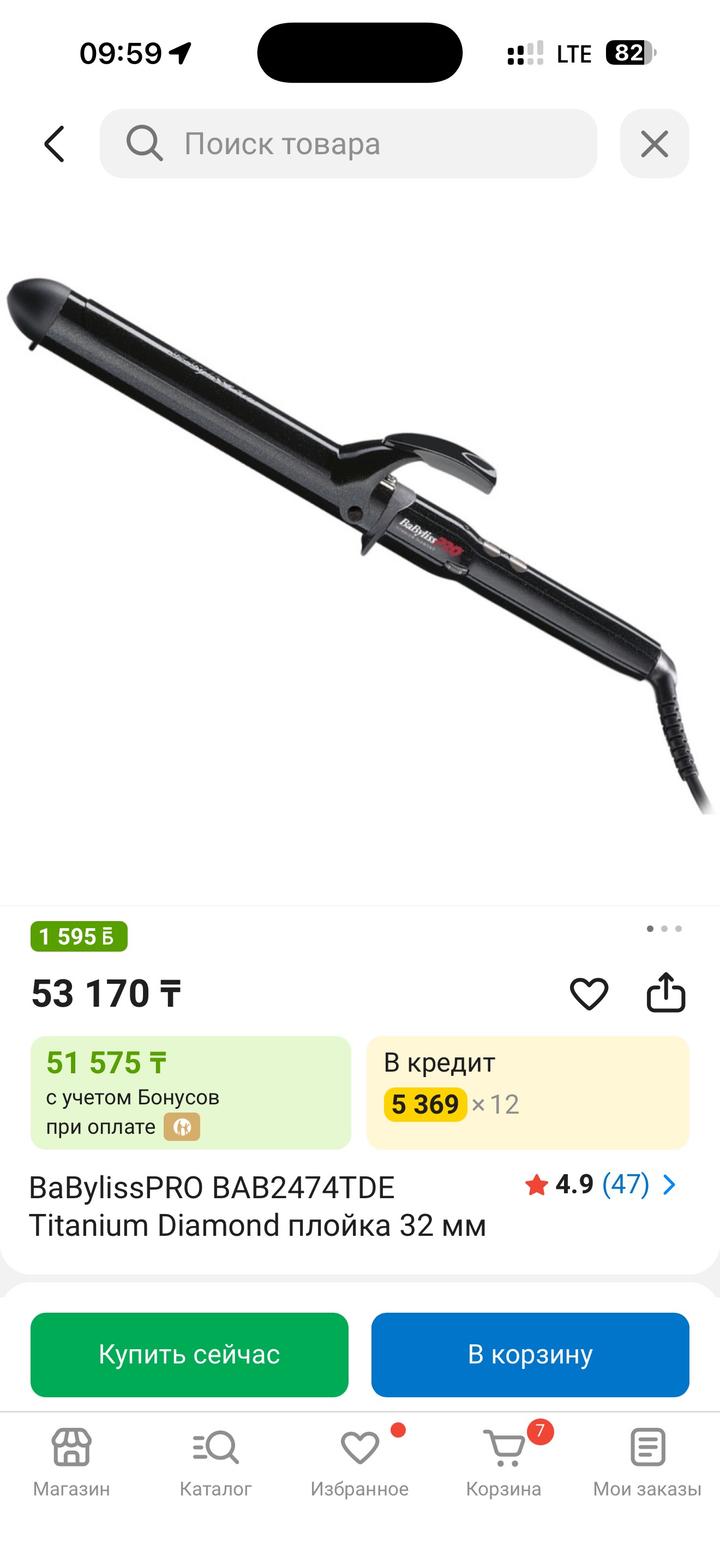Go back using the top arrow
This screenshot has height=1564, width=720.
pos(54,144)
